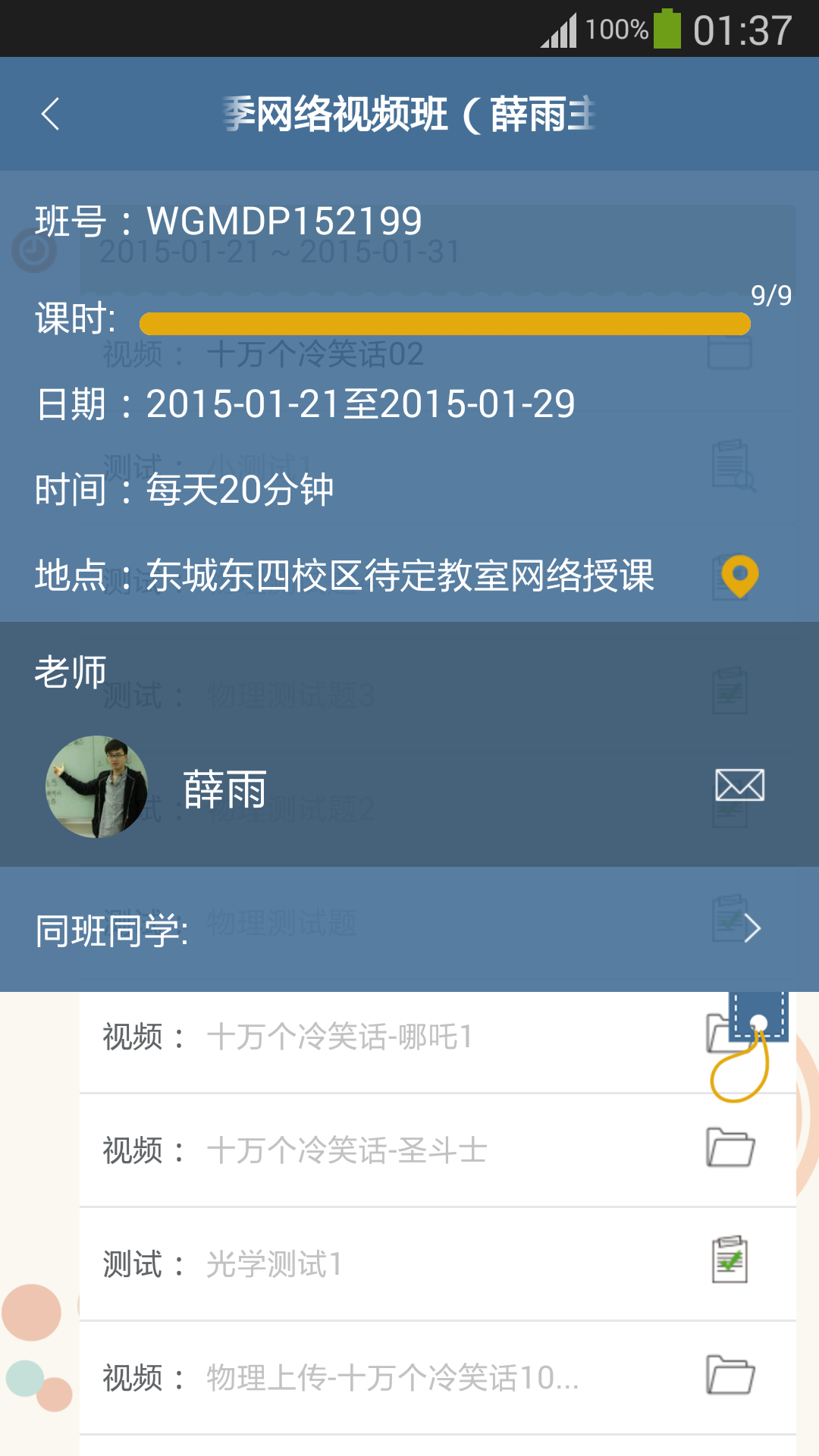Open the 季网络视频班 title entry
The width and height of the screenshot is (819, 1456).
tap(409, 112)
